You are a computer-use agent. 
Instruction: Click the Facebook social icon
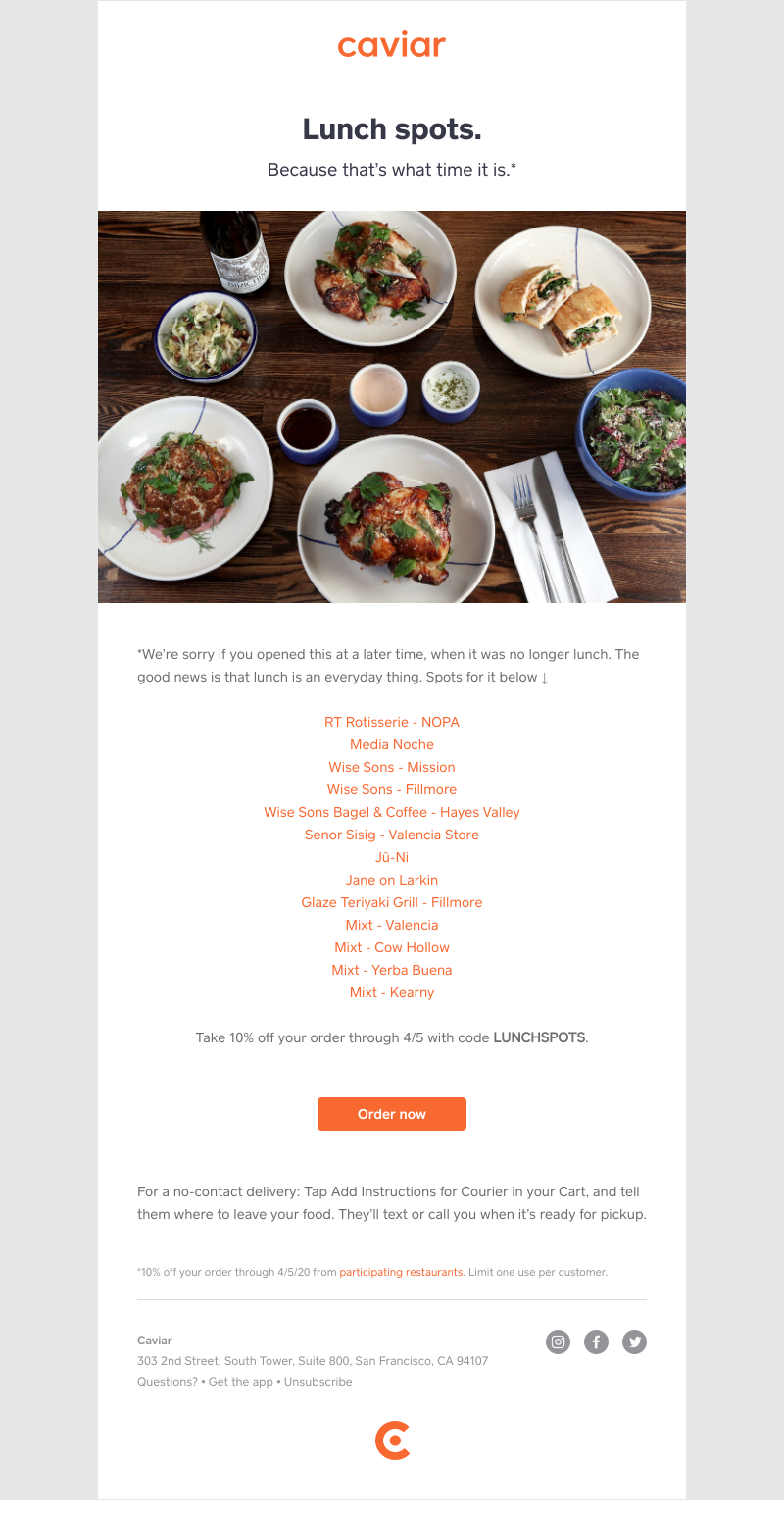click(x=596, y=1340)
